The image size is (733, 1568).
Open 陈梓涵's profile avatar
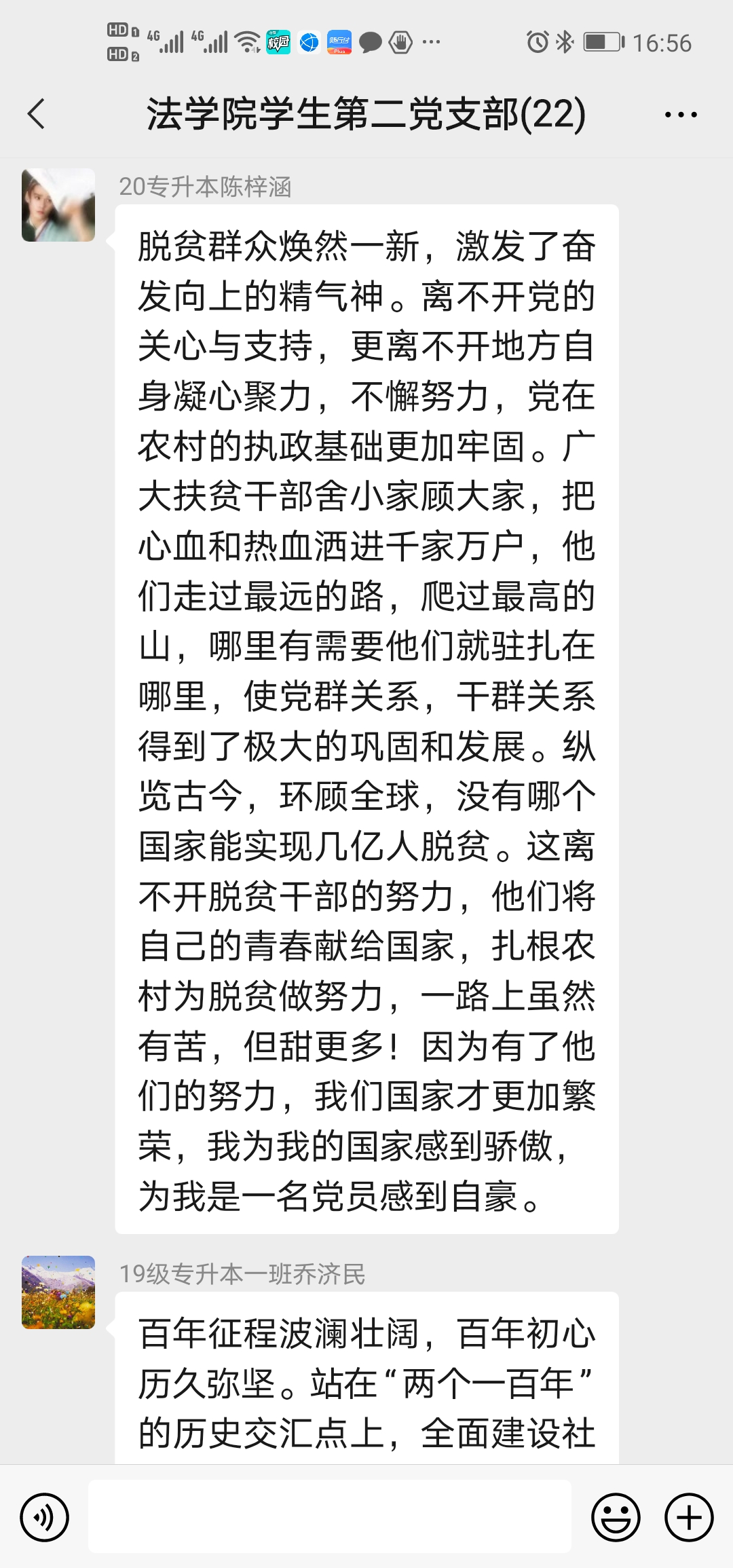point(58,205)
